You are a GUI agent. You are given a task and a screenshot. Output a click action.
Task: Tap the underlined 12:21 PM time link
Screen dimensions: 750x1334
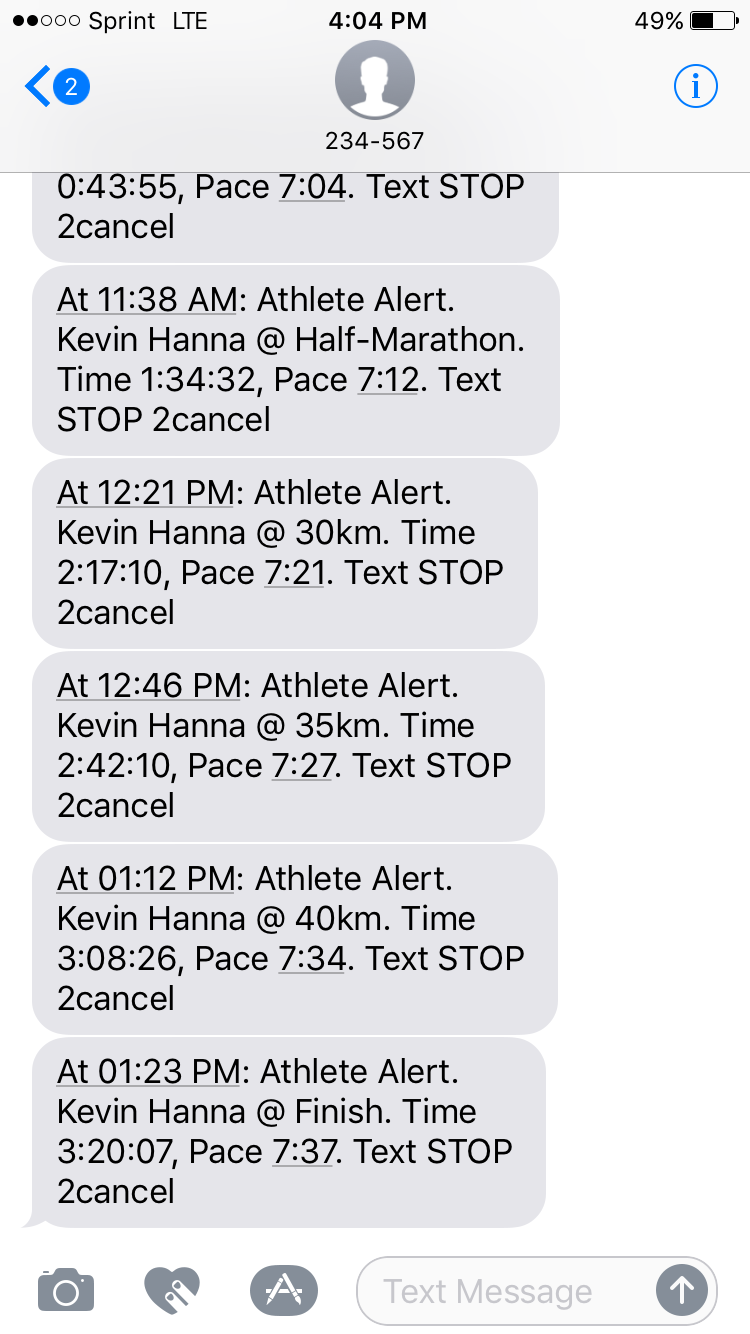(x=145, y=494)
